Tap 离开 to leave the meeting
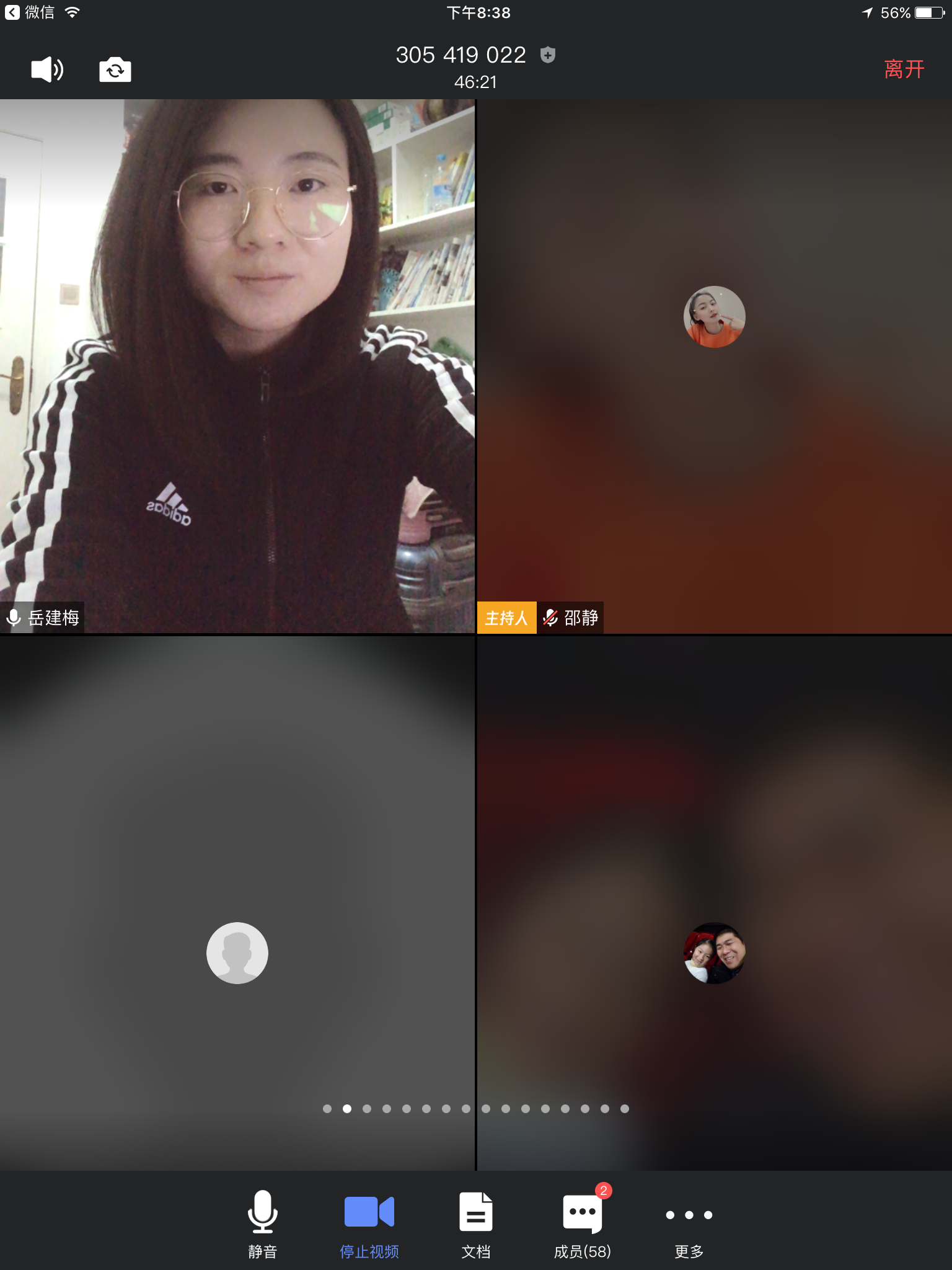This screenshot has width=952, height=1270. point(904,69)
